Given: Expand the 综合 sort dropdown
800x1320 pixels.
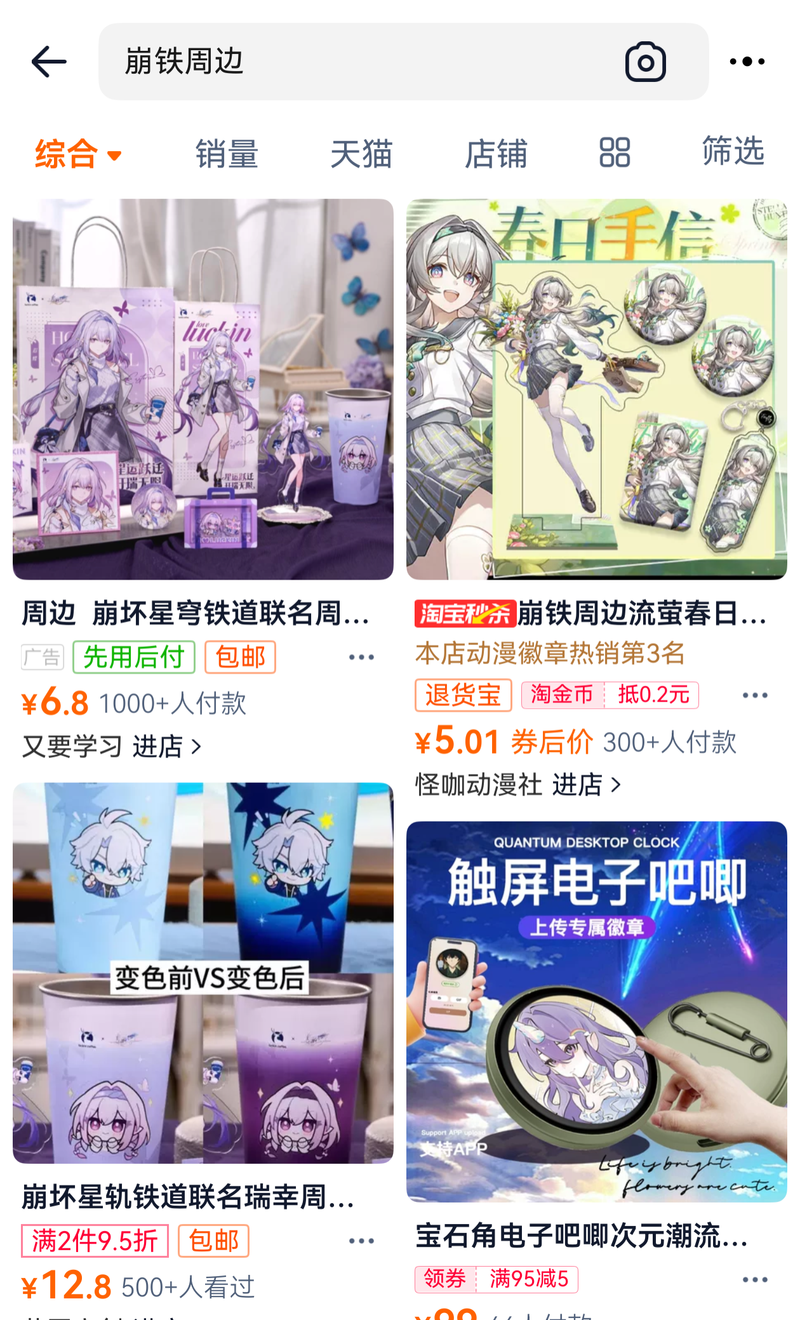Looking at the screenshot, I should [78, 153].
